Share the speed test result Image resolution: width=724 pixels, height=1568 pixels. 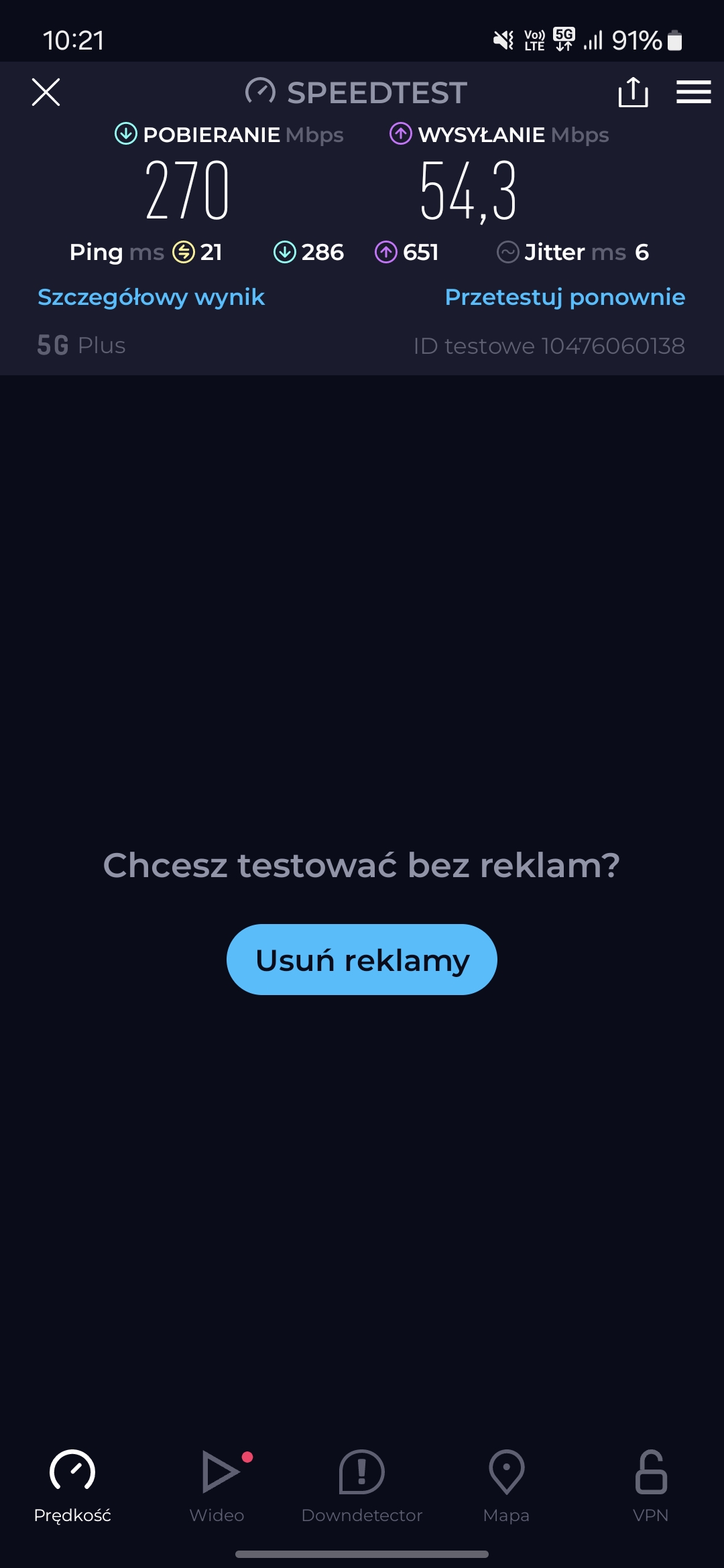[x=633, y=92]
